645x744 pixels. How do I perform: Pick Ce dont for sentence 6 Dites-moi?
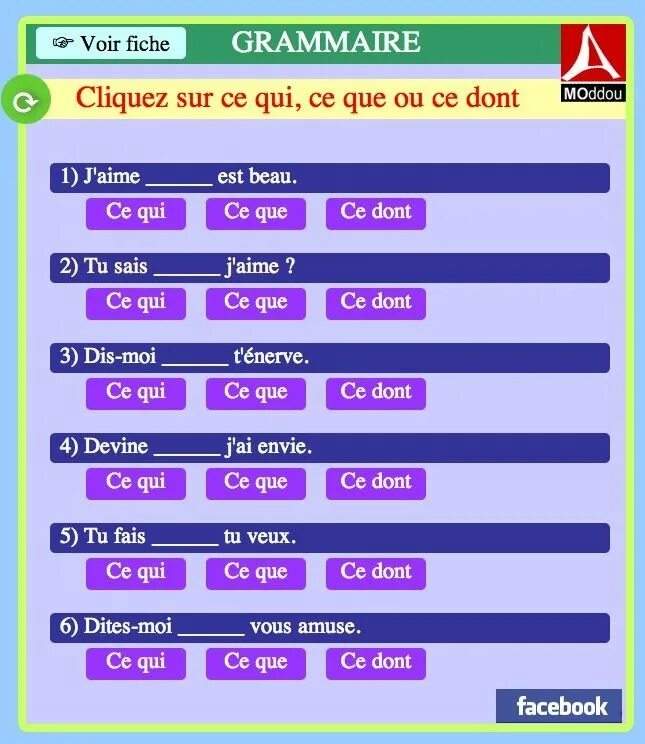coord(376,663)
